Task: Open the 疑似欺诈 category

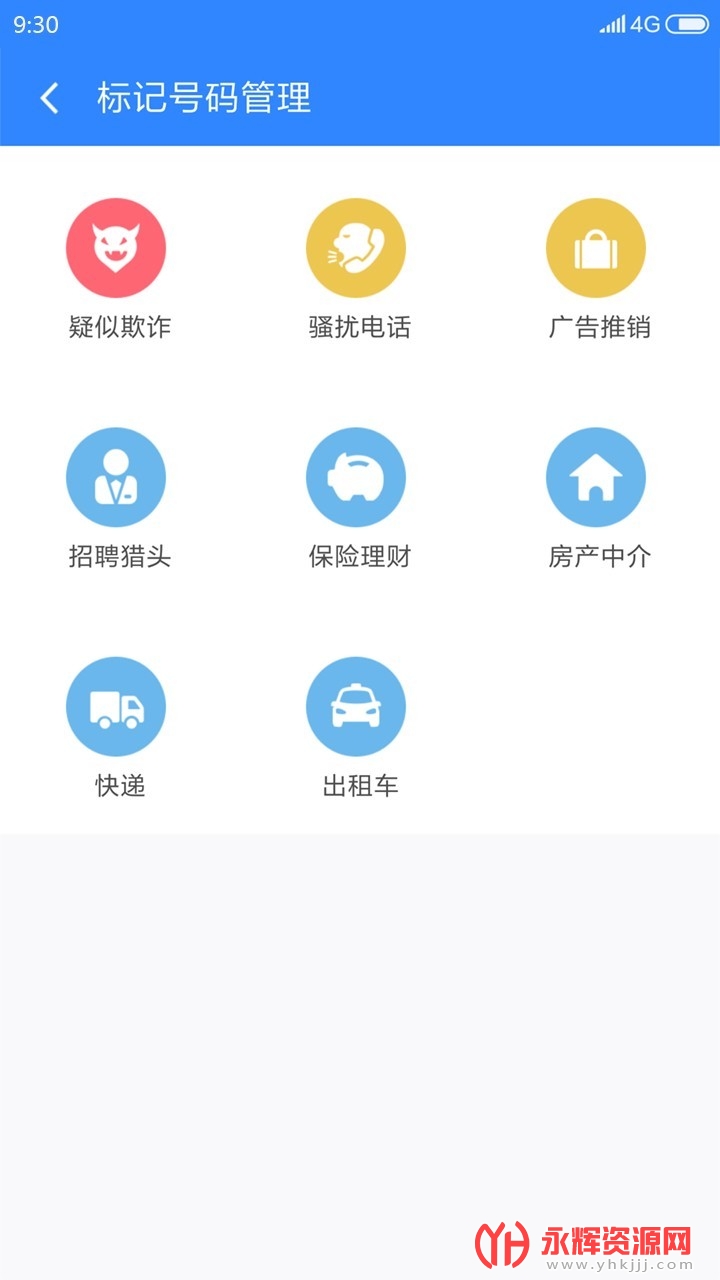Action: tap(116, 248)
